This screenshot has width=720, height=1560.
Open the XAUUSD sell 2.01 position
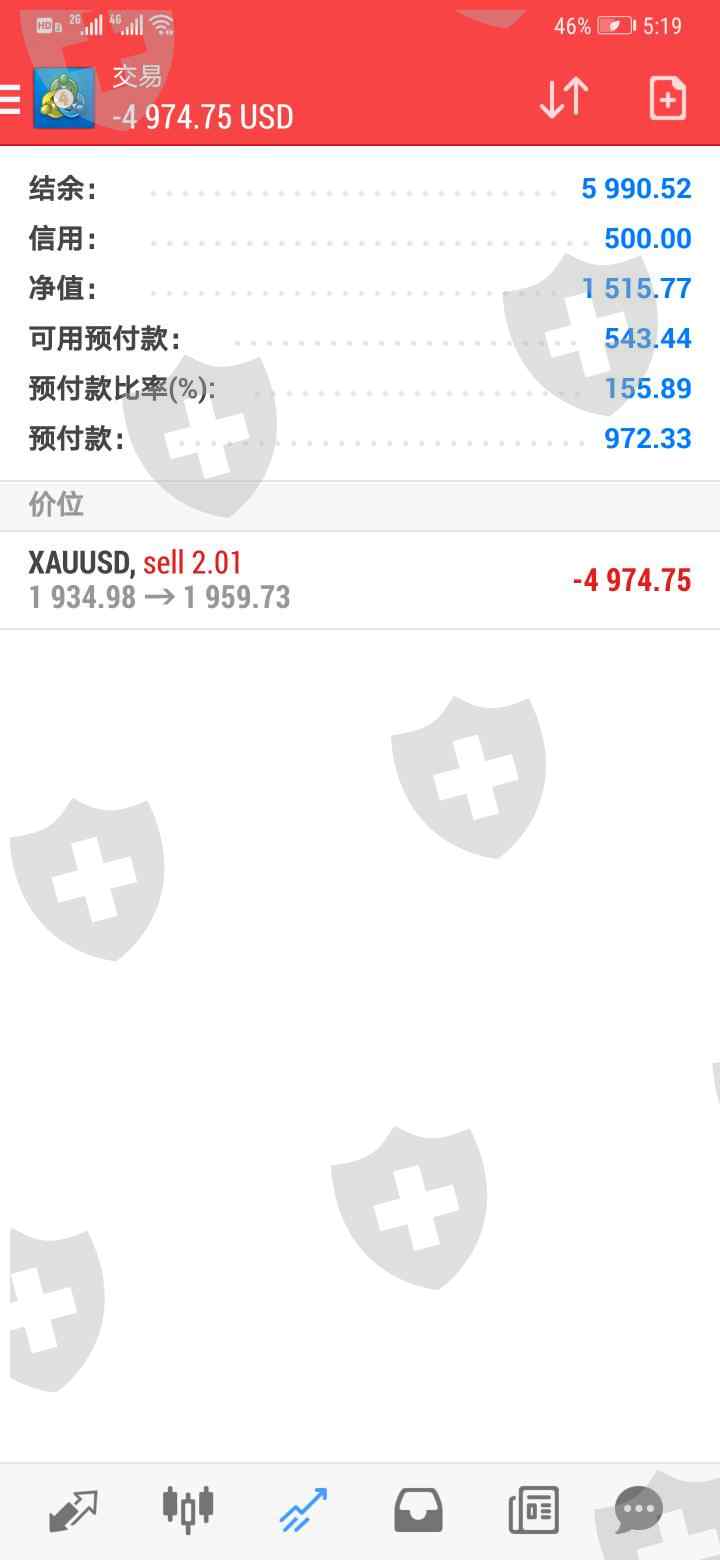[x=360, y=580]
